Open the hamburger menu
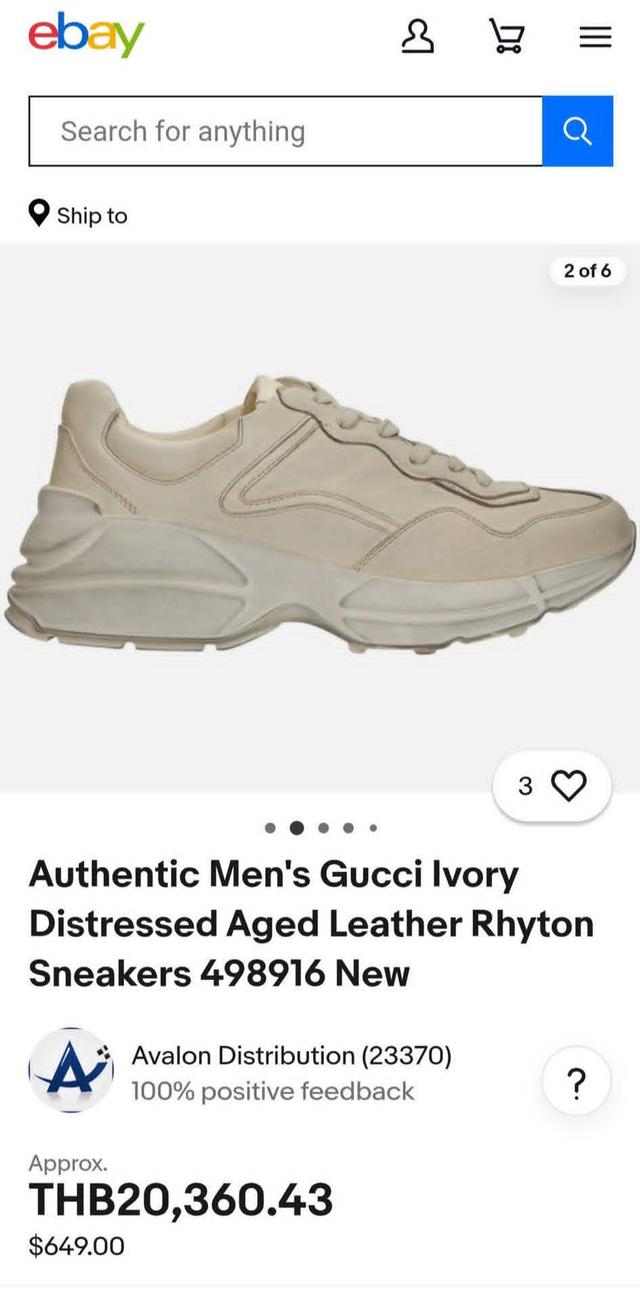Image resolution: width=640 pixels, height=1298 pixels. click(x=595, y=38)
